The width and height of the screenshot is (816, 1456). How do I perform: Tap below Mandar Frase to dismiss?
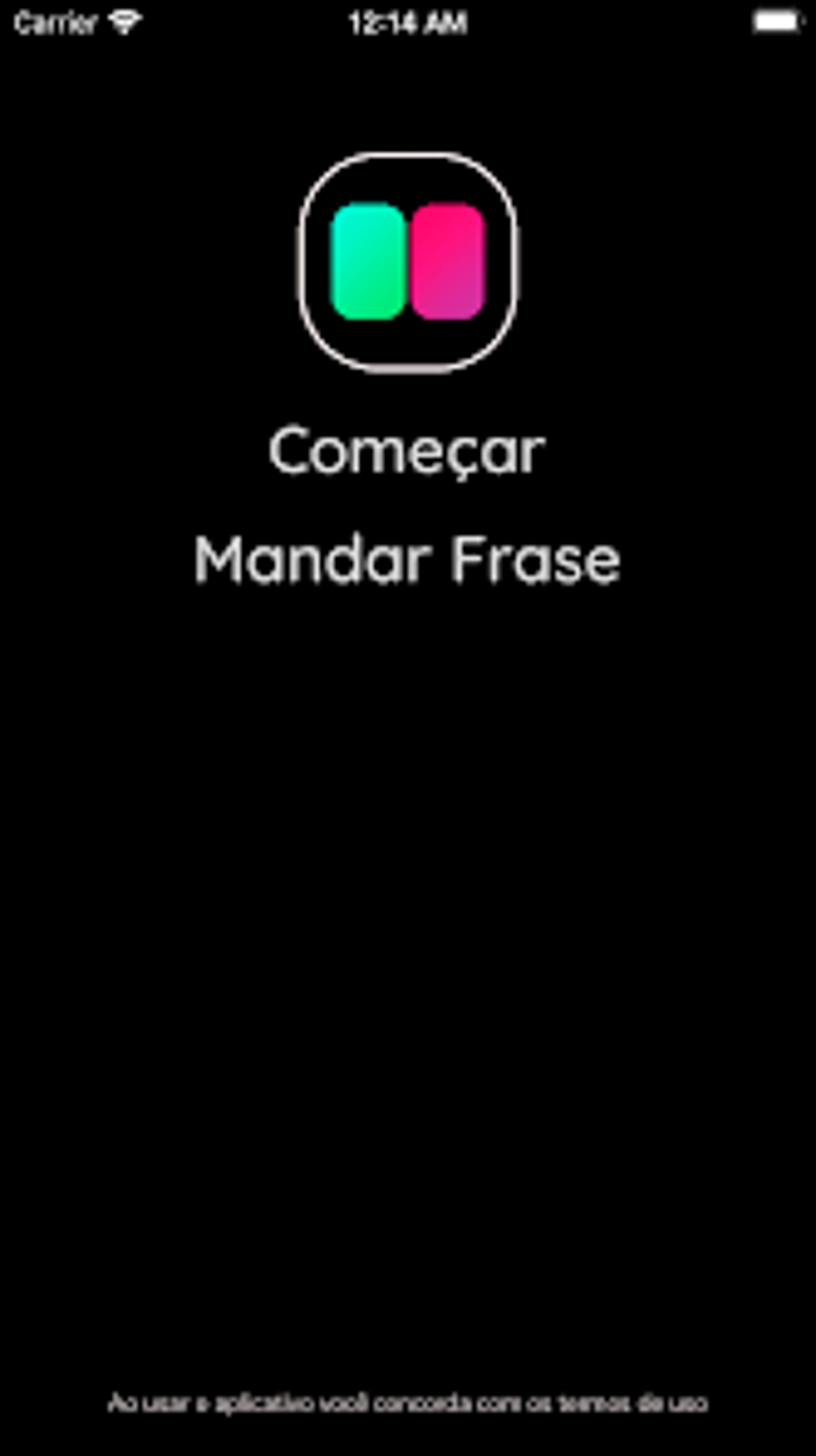click(x=407, y=720)
